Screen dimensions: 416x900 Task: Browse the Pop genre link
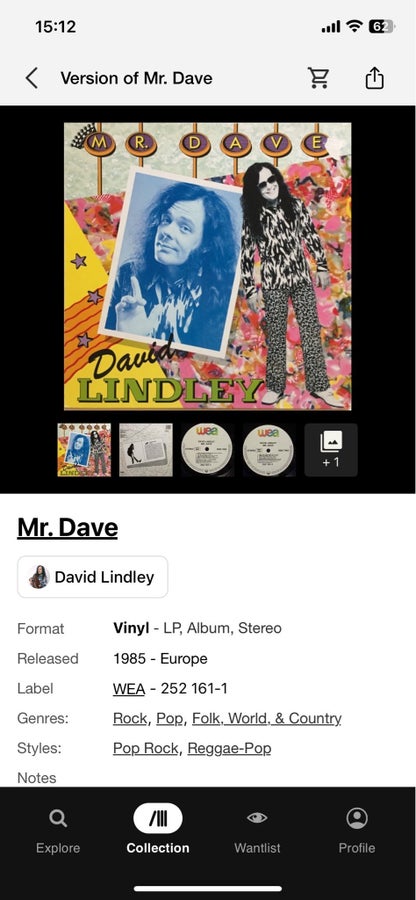170,718
